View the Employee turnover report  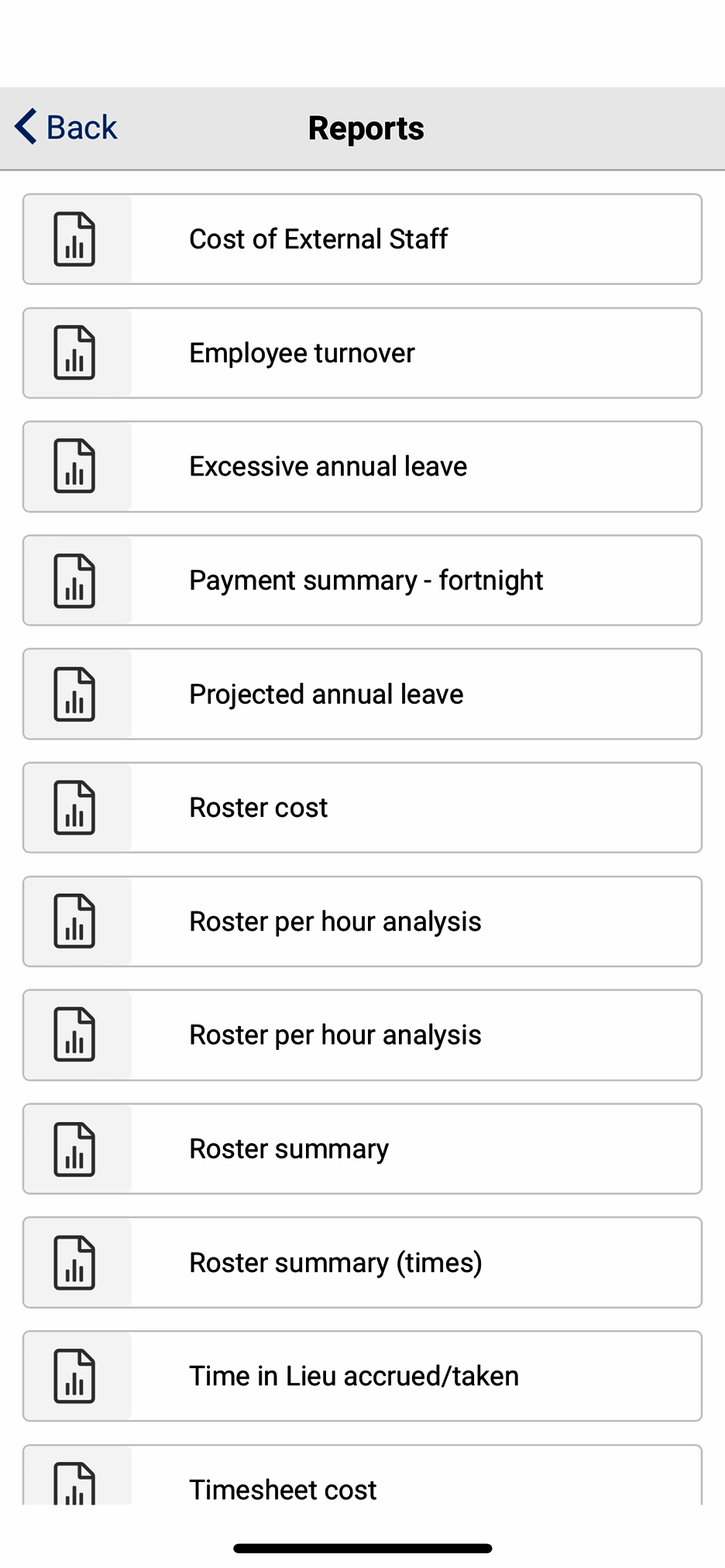click(362, 353)
